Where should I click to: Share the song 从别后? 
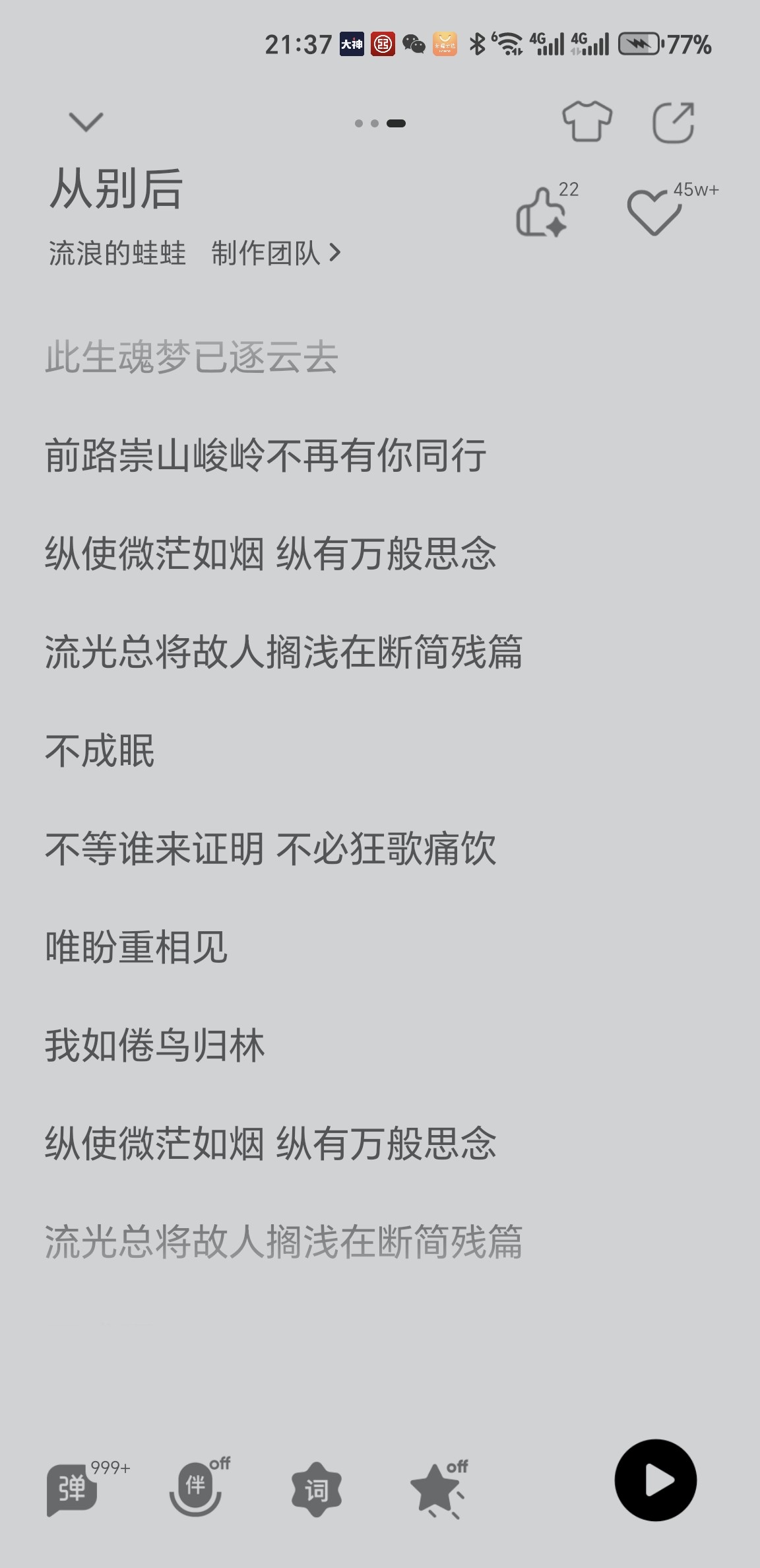click(674, 122)
